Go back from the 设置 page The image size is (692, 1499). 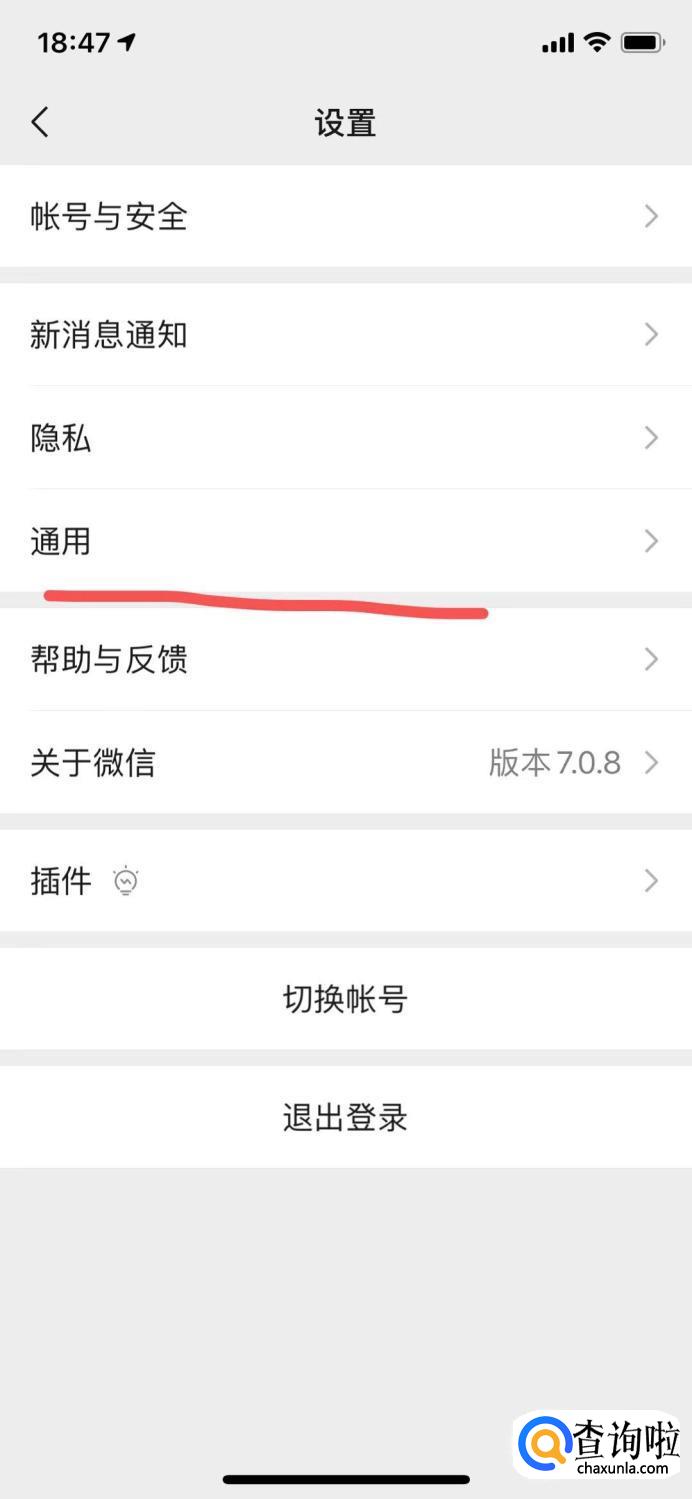coord(40,123)
